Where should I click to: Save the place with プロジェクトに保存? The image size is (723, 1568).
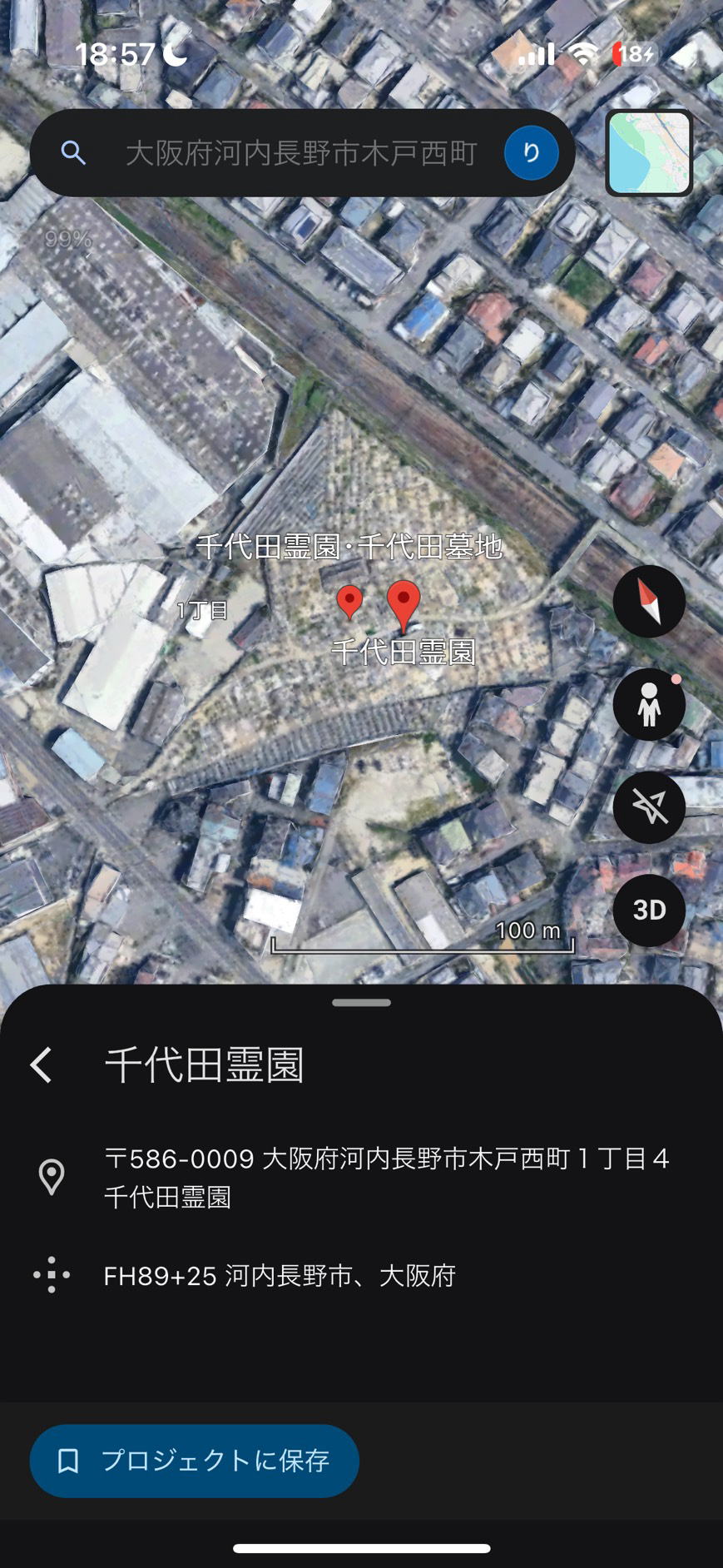click(195, 1461)
